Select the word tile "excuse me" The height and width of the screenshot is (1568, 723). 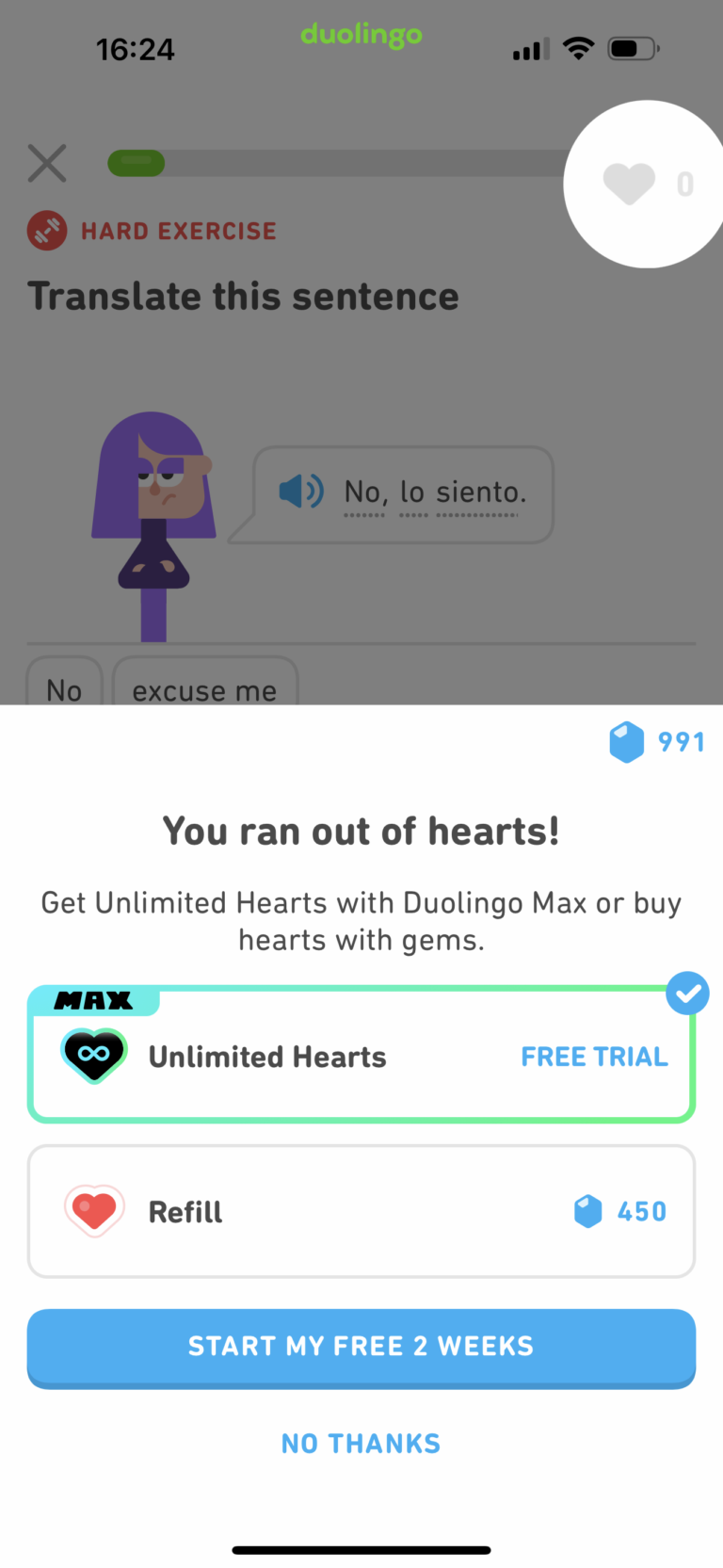point(205,690)
